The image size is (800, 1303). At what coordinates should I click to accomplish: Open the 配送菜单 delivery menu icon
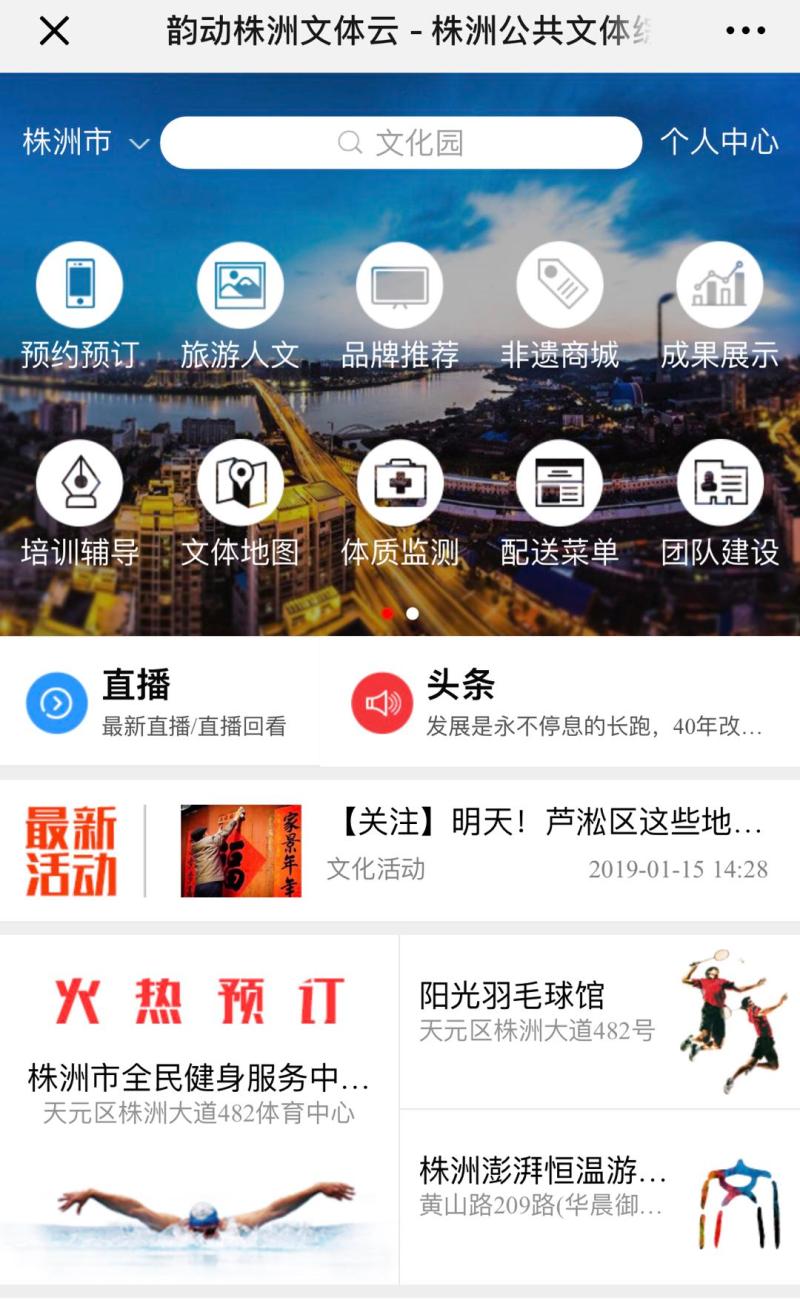[x=560, y=483]
